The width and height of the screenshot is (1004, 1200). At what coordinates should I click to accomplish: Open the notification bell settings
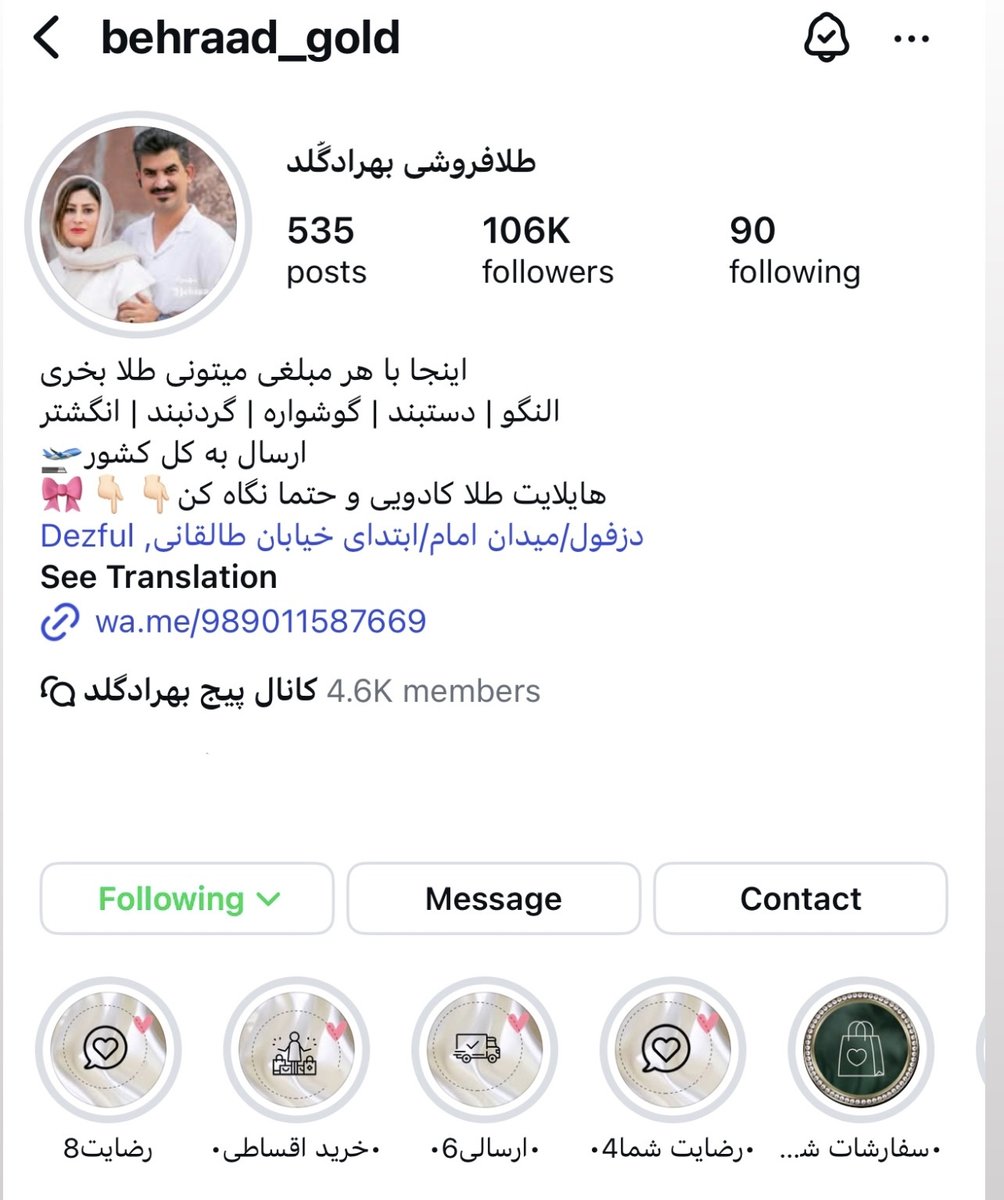826,39
